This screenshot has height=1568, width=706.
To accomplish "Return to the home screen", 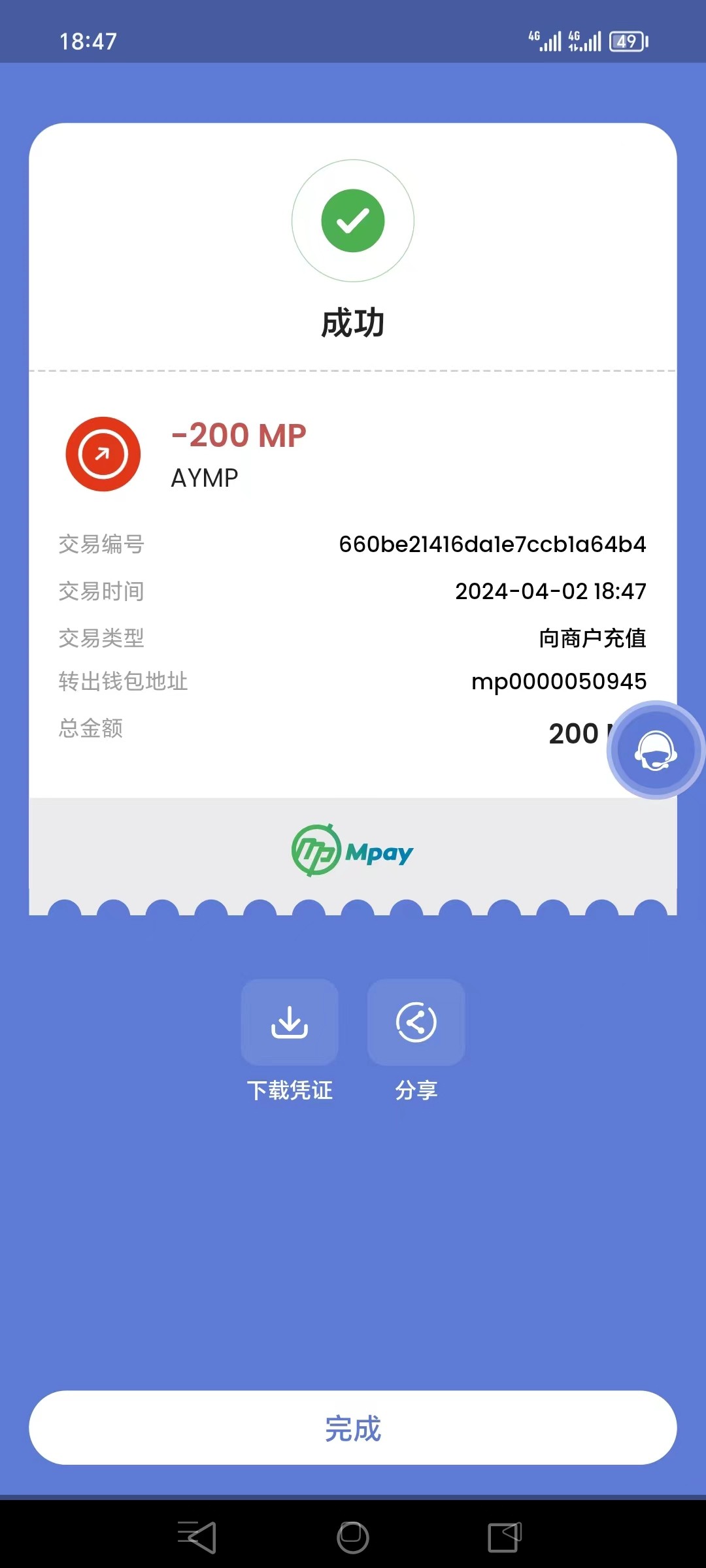I will [353, 1537].
